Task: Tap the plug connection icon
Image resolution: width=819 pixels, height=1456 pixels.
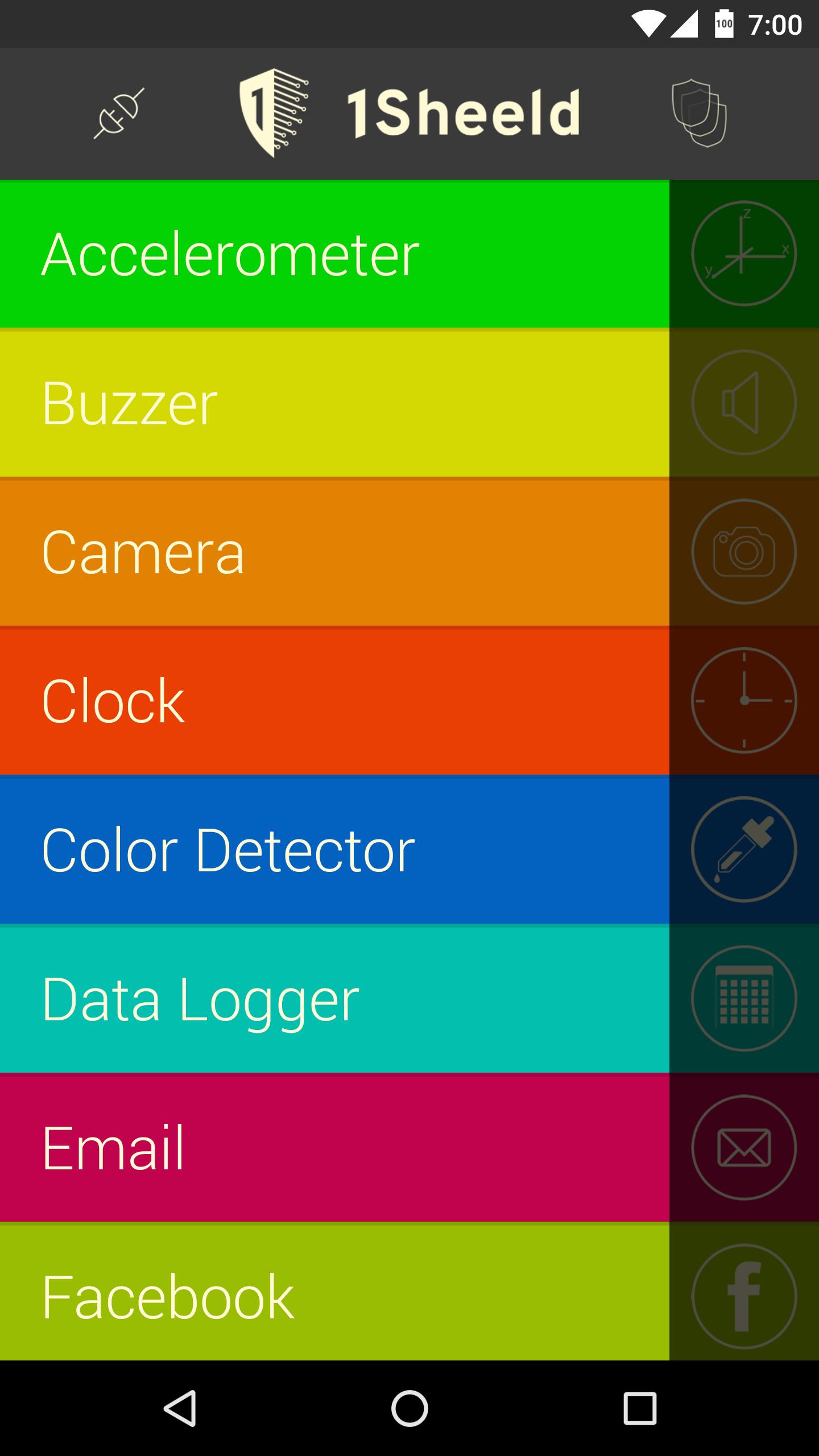Action: 119,113
